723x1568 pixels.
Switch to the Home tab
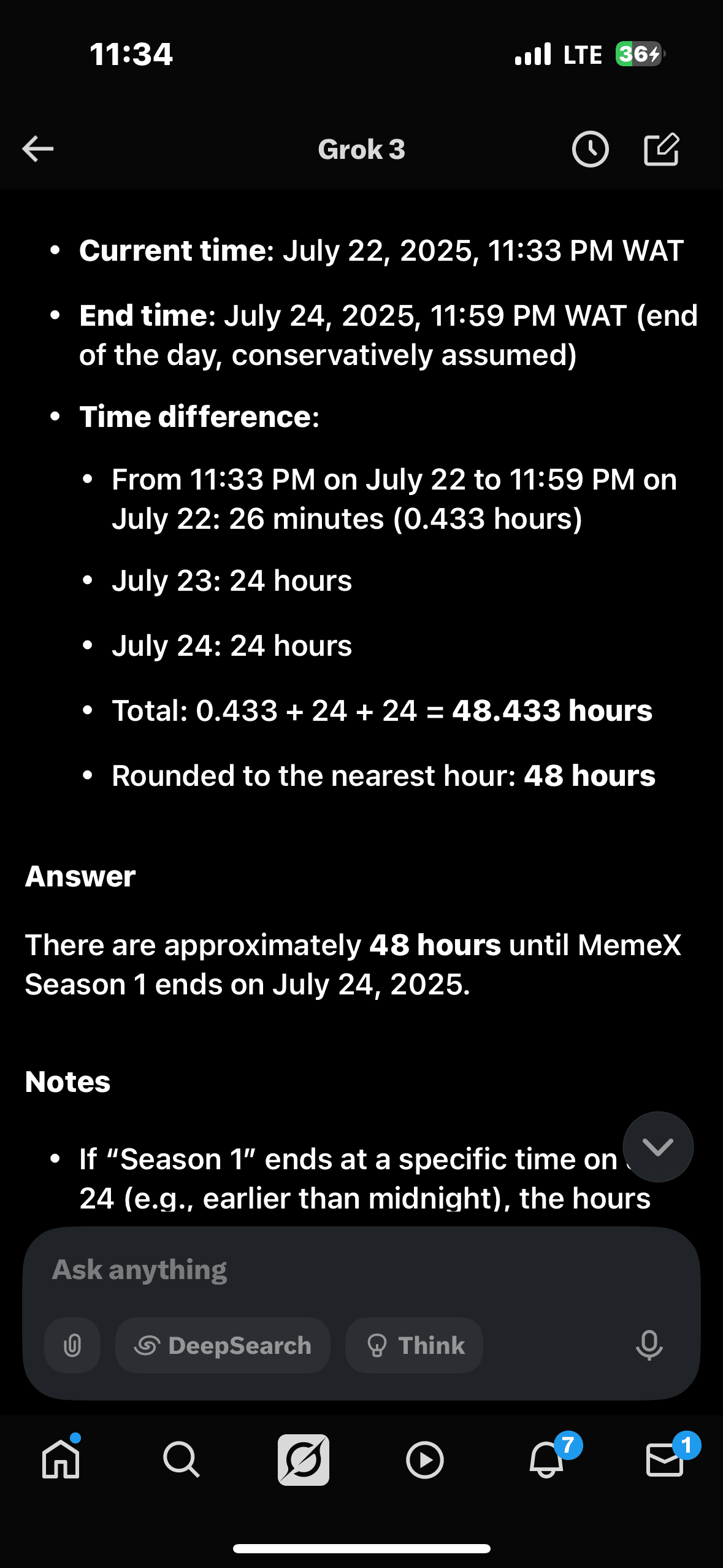pyautogui.click(x=61, y=1459)
